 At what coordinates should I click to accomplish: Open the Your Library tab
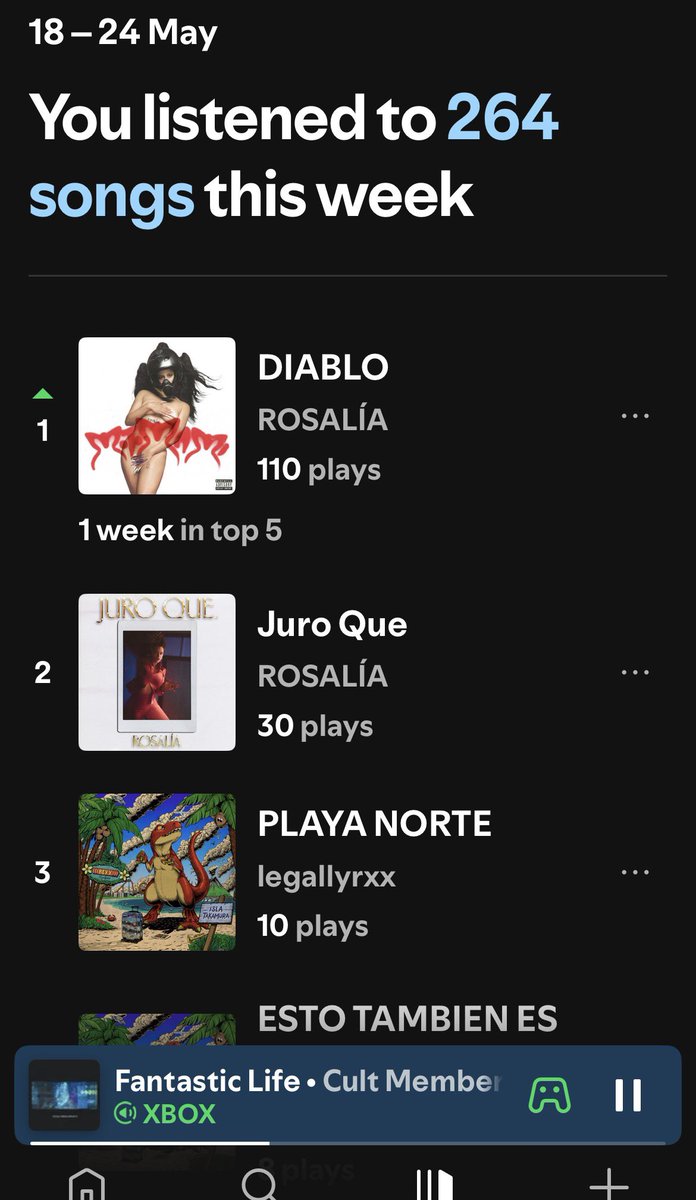pos(434,1184)
